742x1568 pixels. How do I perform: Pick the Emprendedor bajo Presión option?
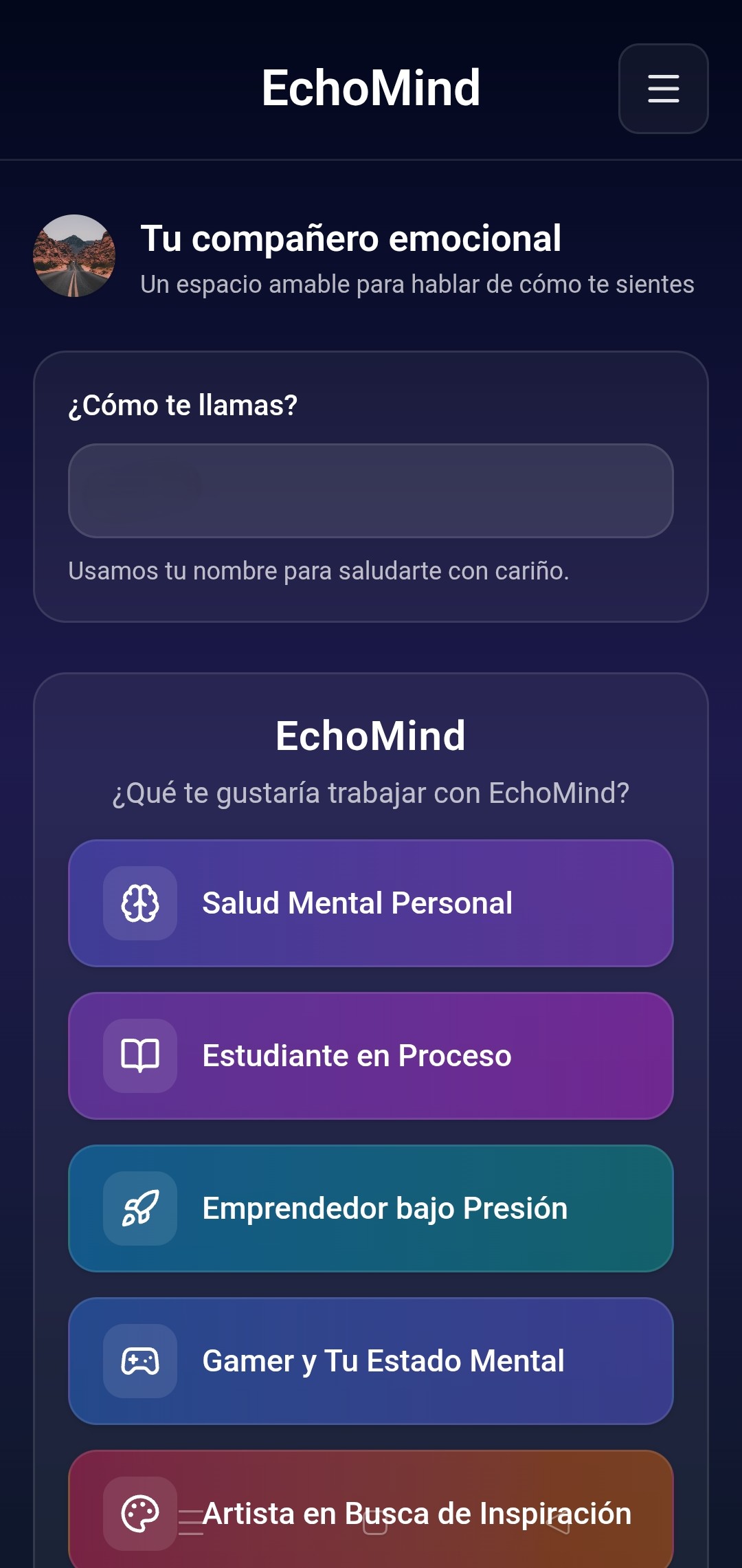pyautogui.click(x=371, y=1208)
